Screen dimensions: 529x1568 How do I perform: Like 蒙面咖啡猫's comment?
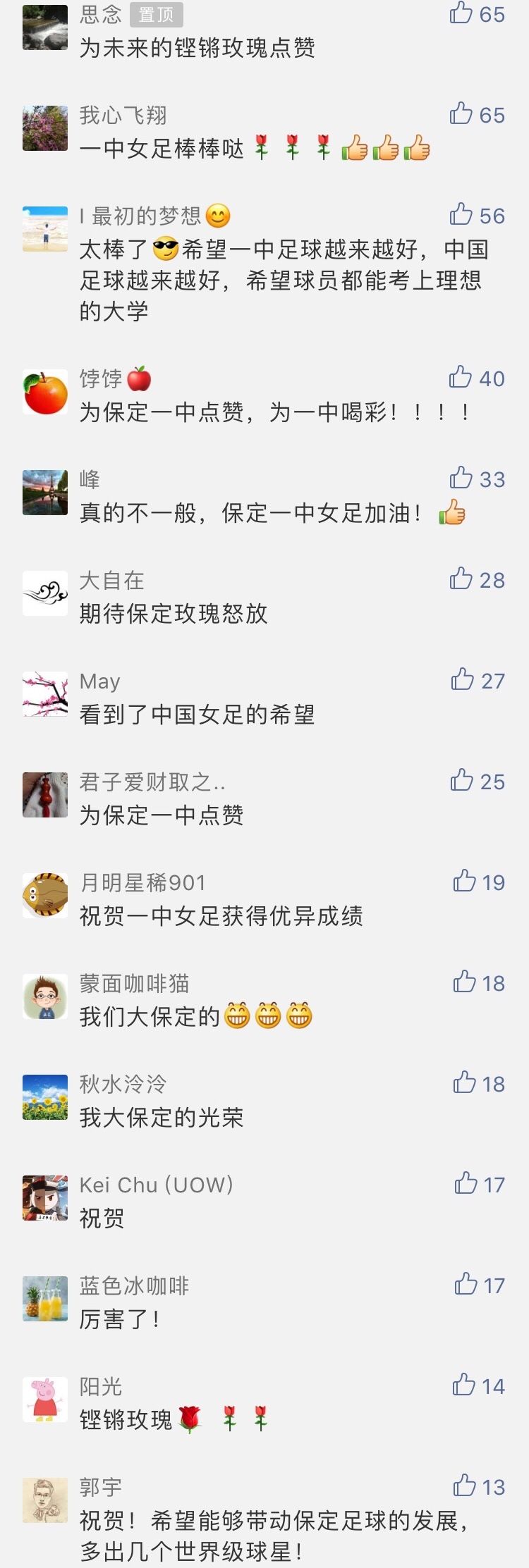462,982
